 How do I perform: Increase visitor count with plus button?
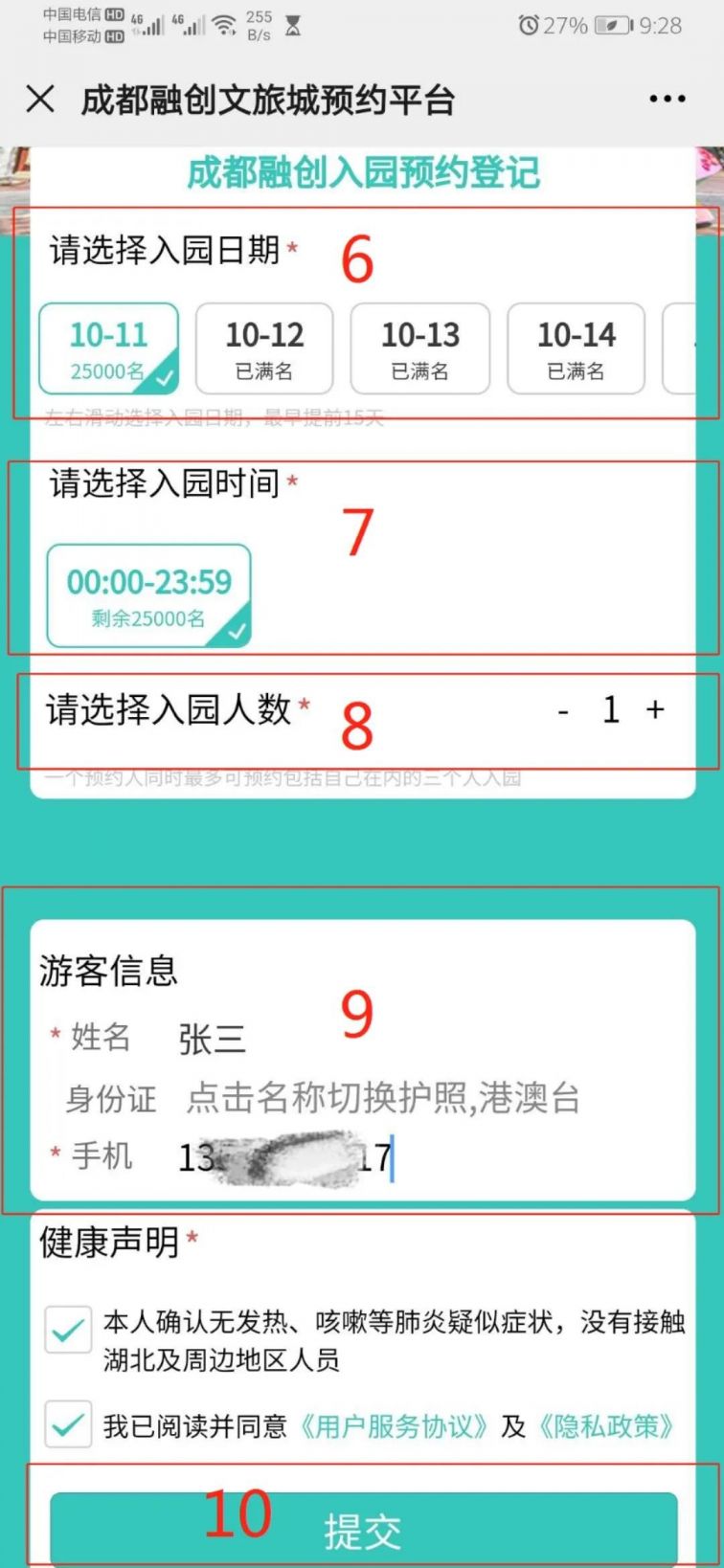pyautogui.click(x=655, y=709)
